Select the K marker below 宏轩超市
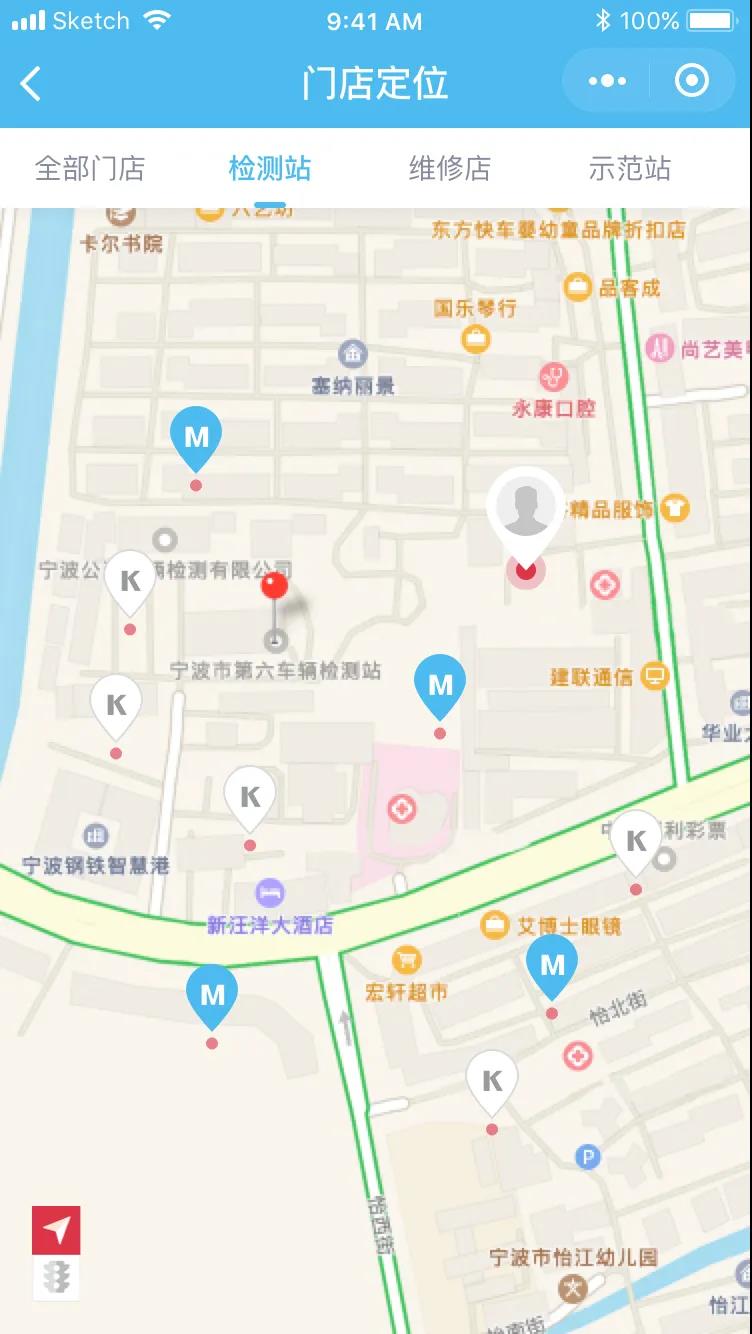This screenshot has width=752, height=1334. [x=492, y=1082]
